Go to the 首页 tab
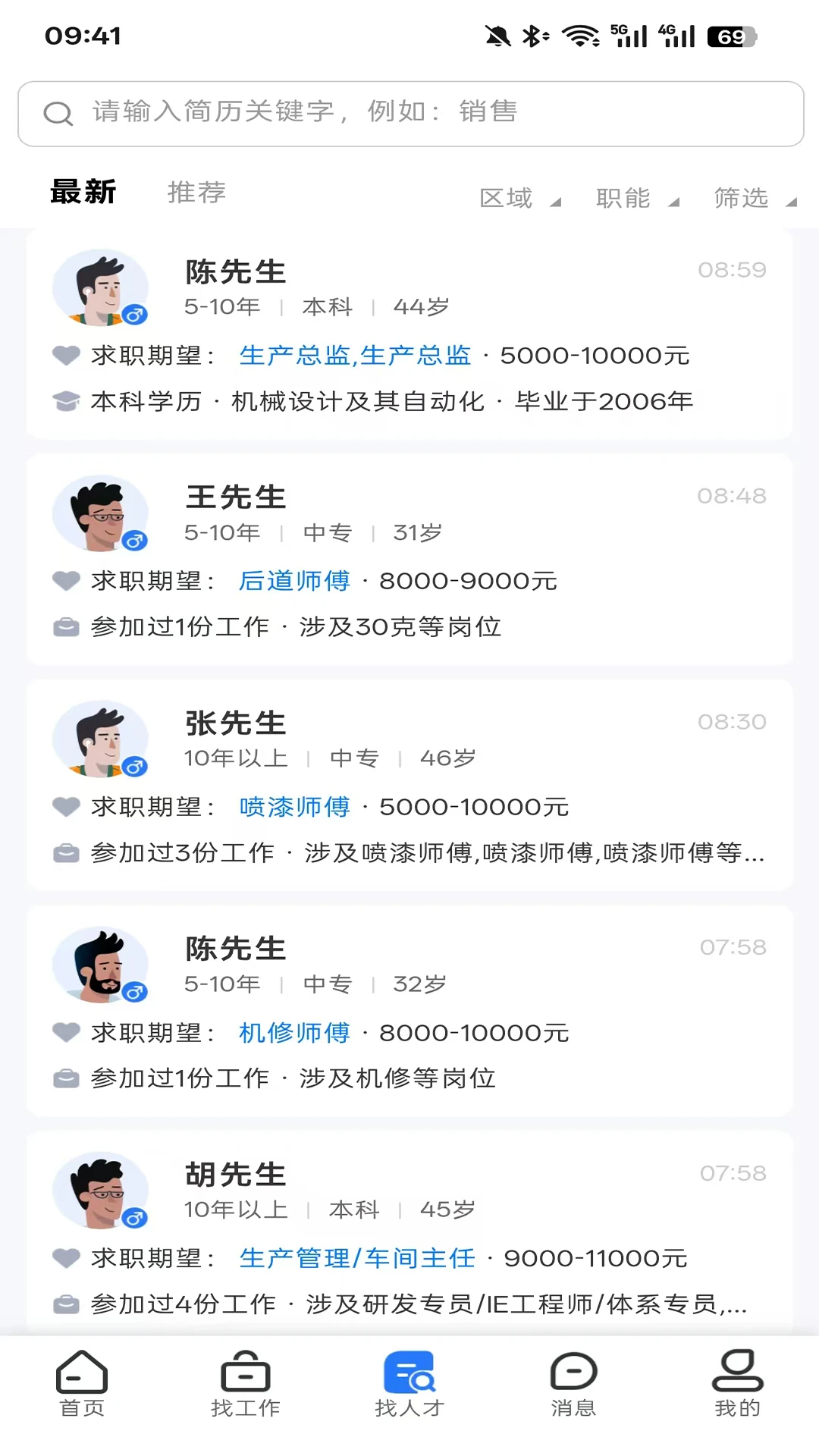Viewport: 819px width, 1456px height. tap(82, 1384)
